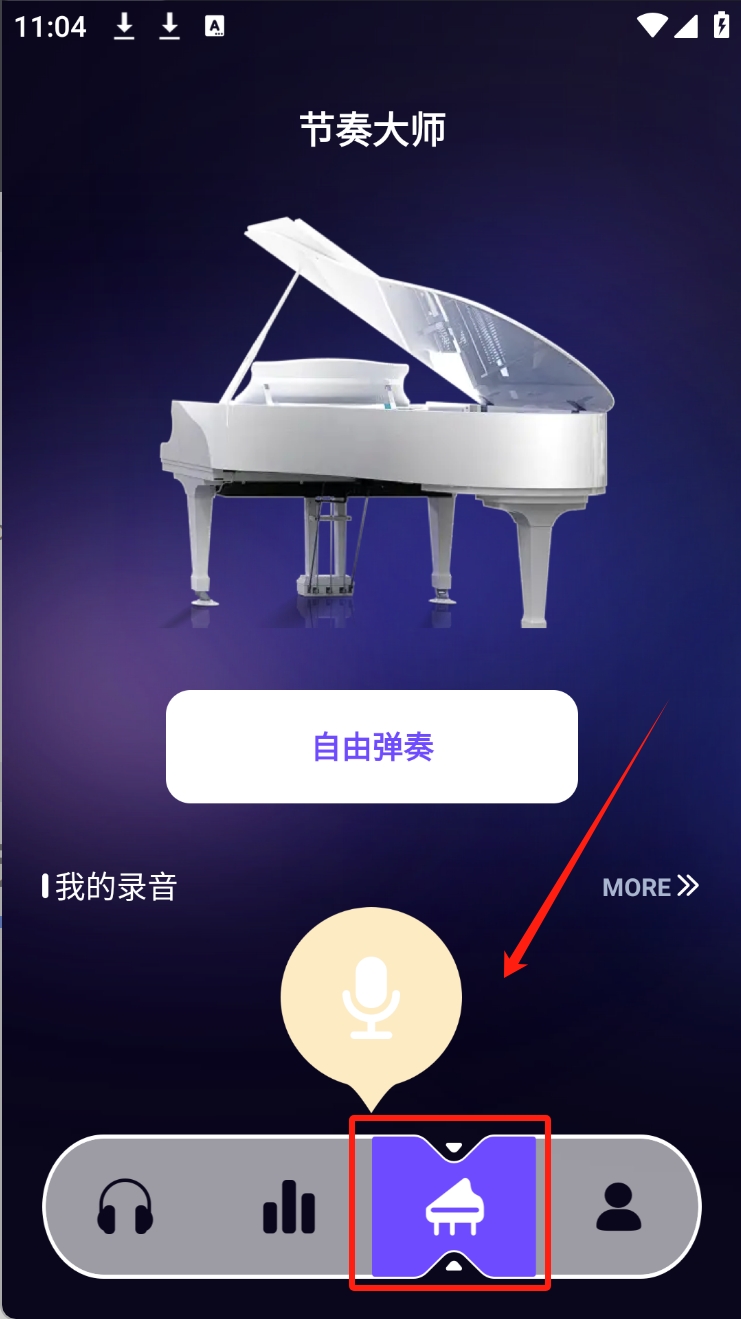The image size is (741, 1319).
Task: Start recording with the microphone button
Action: pos(371,996)
